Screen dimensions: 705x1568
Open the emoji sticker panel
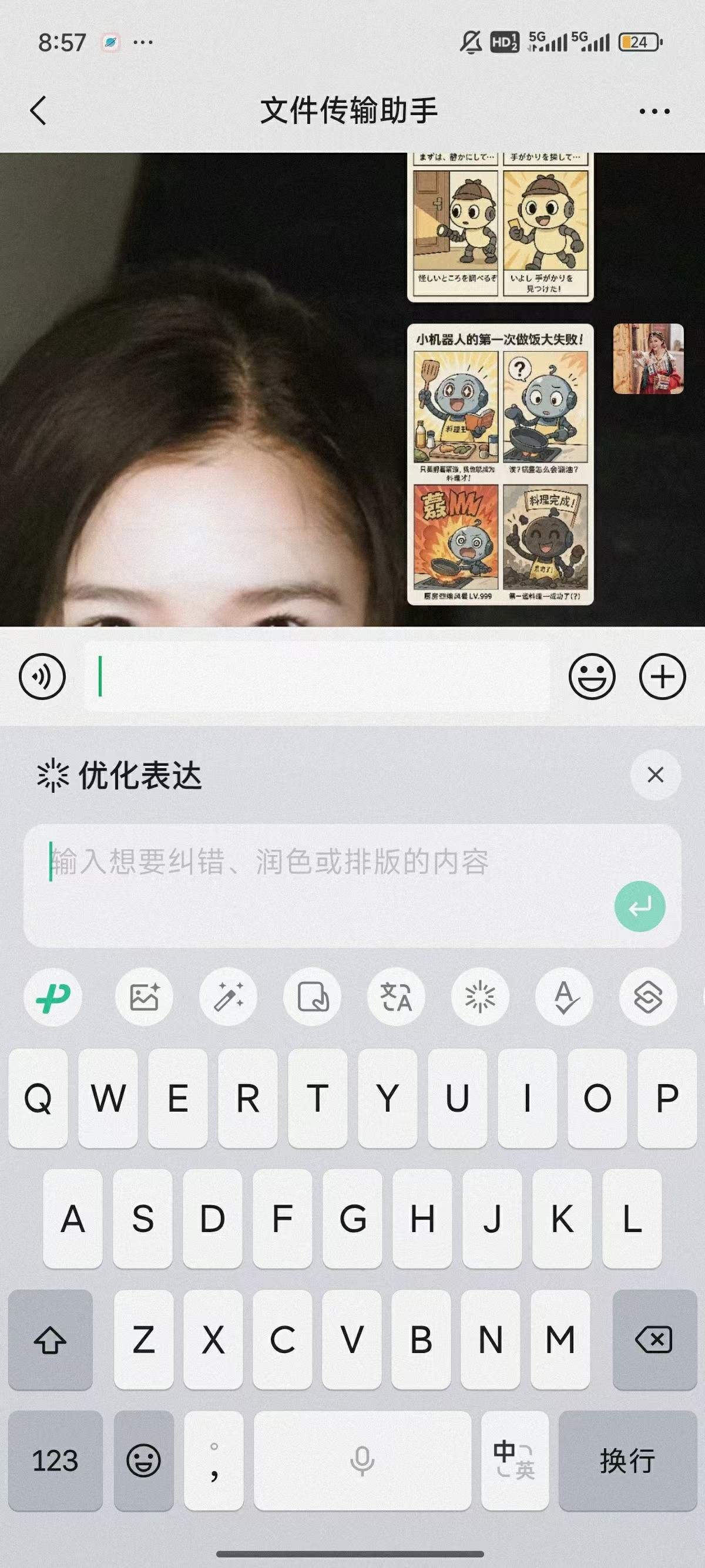tap(592, 677)
